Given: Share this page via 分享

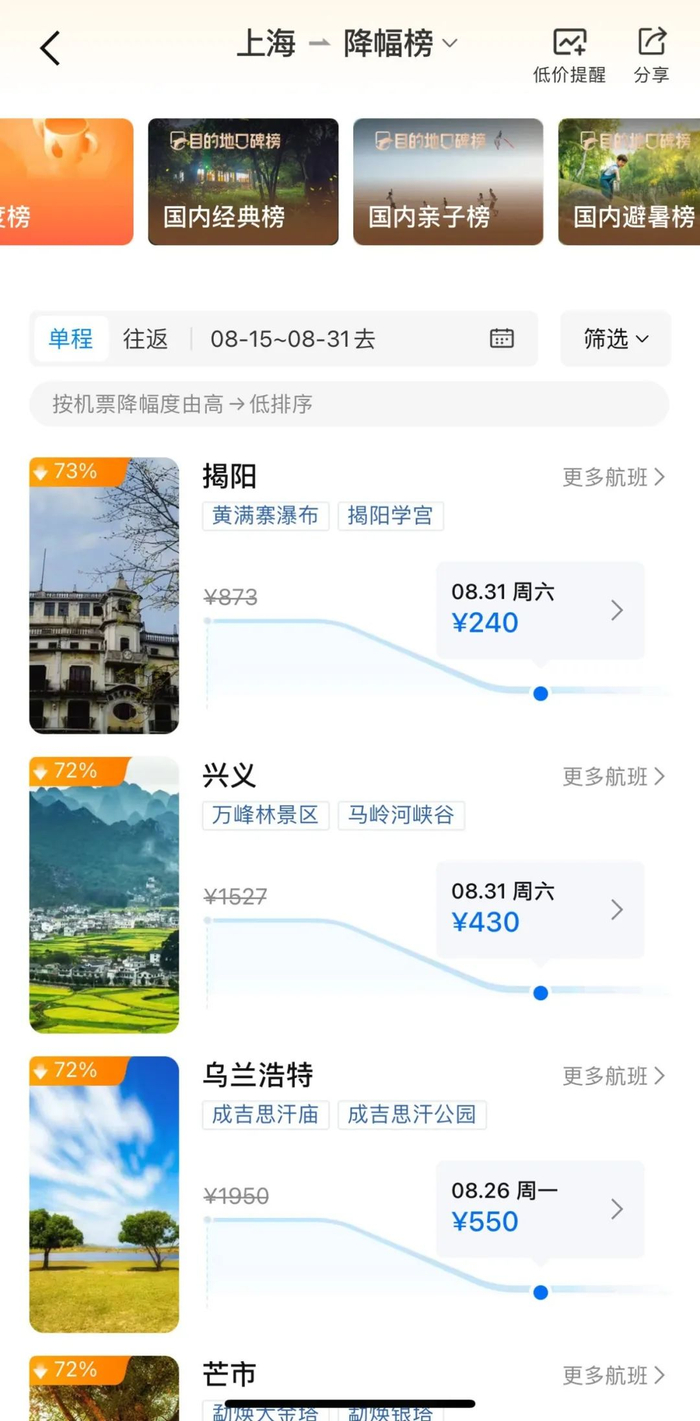Looking at the screenshot, I should pos(651,56).
